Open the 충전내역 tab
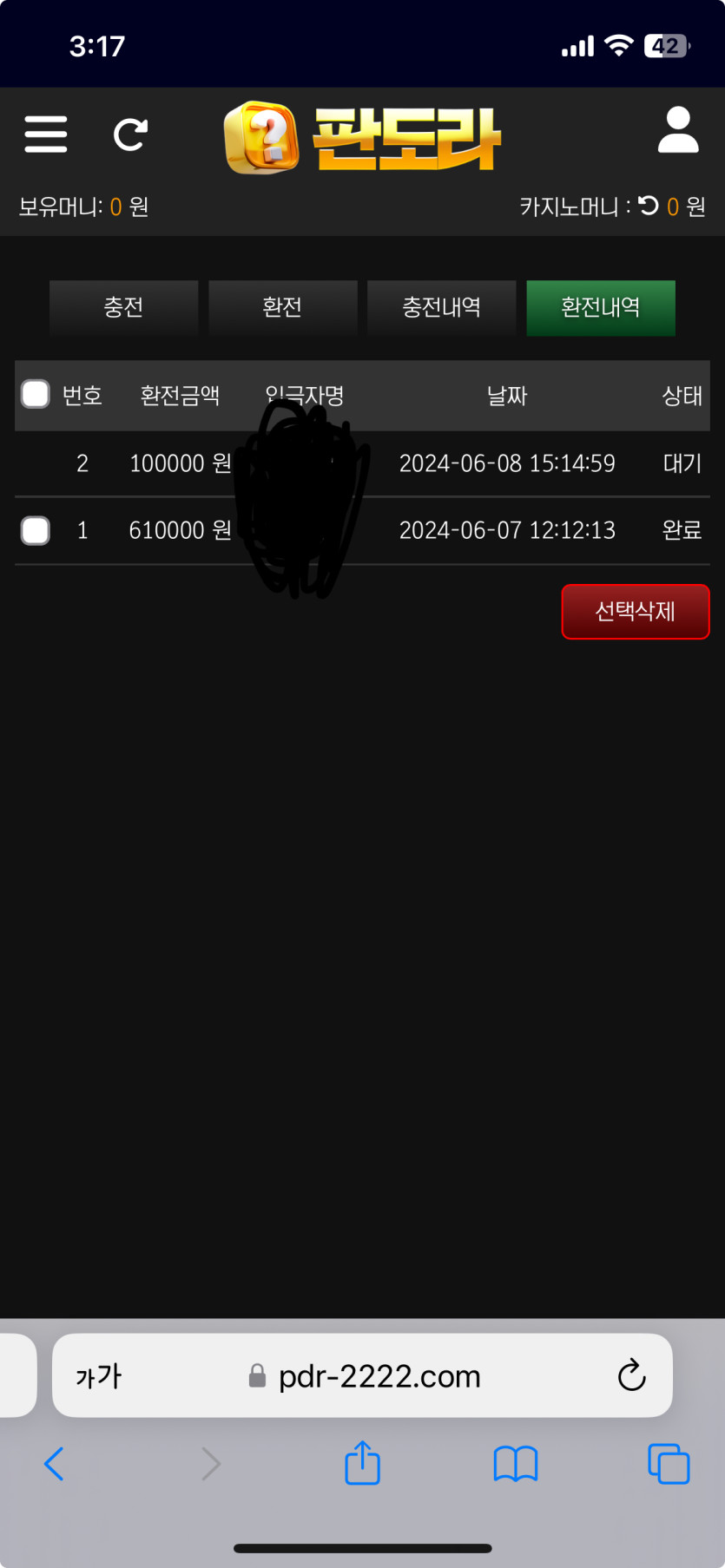 [x=441, y=307]
